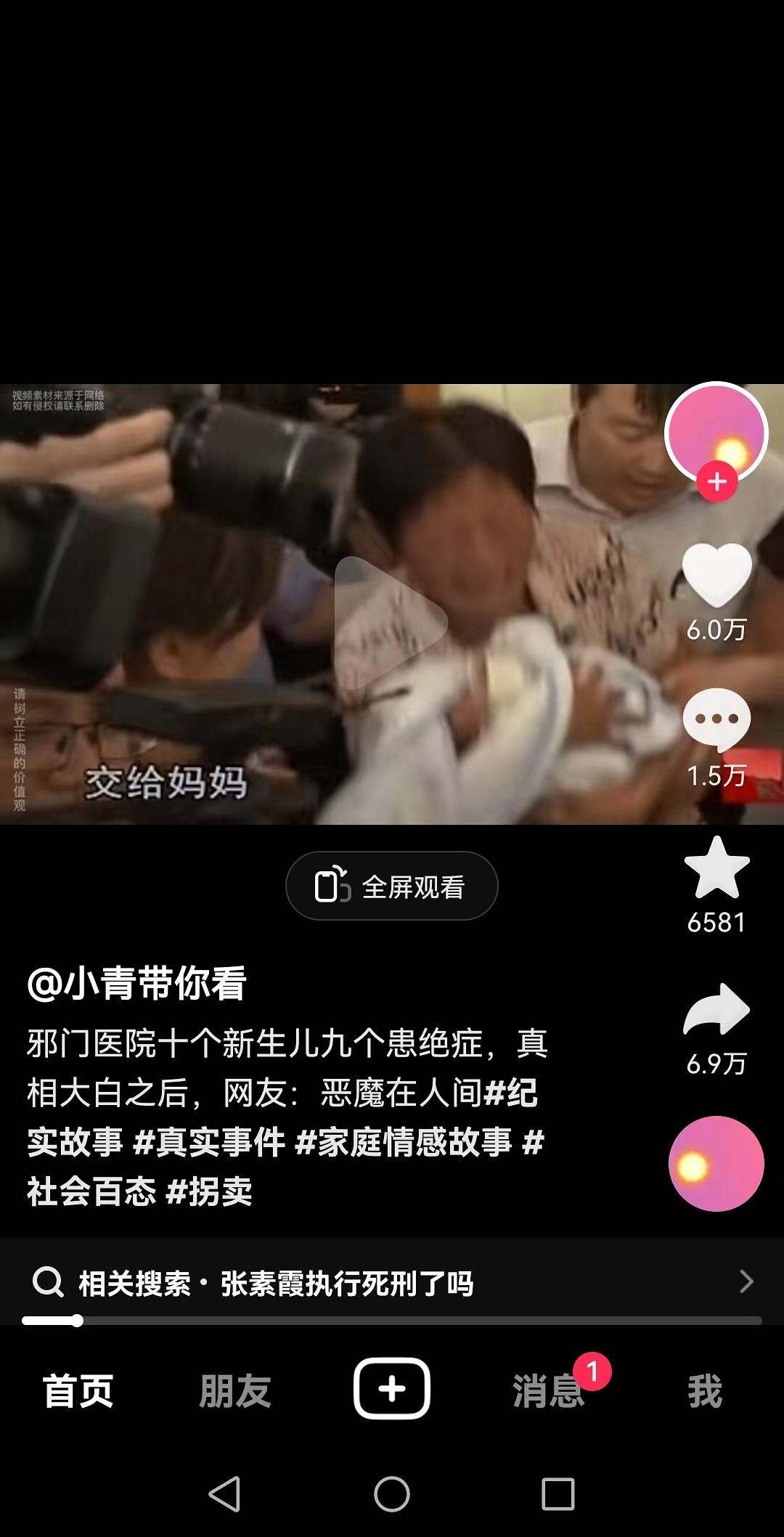Add the video to favorites star
The width and height of the screenshot is (784, 1537).
tap(716, 868)
